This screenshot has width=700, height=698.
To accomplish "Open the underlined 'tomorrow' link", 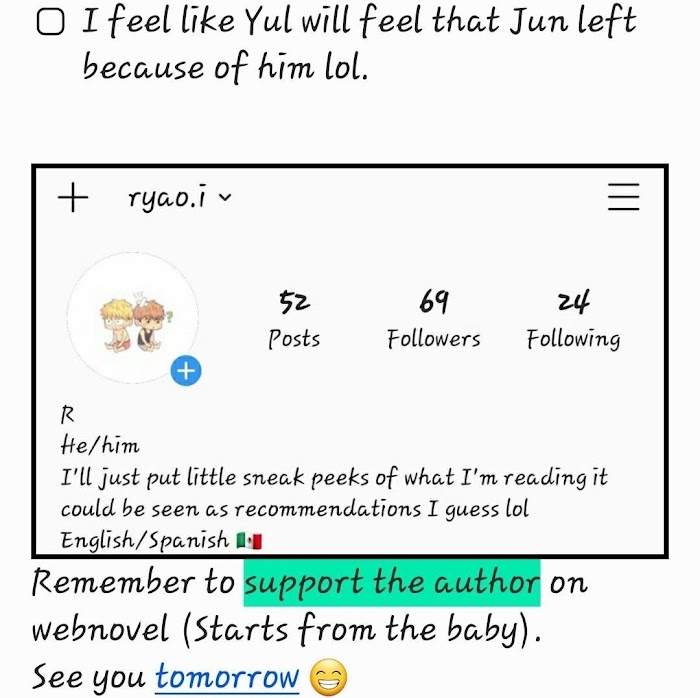I will [227, 677].
